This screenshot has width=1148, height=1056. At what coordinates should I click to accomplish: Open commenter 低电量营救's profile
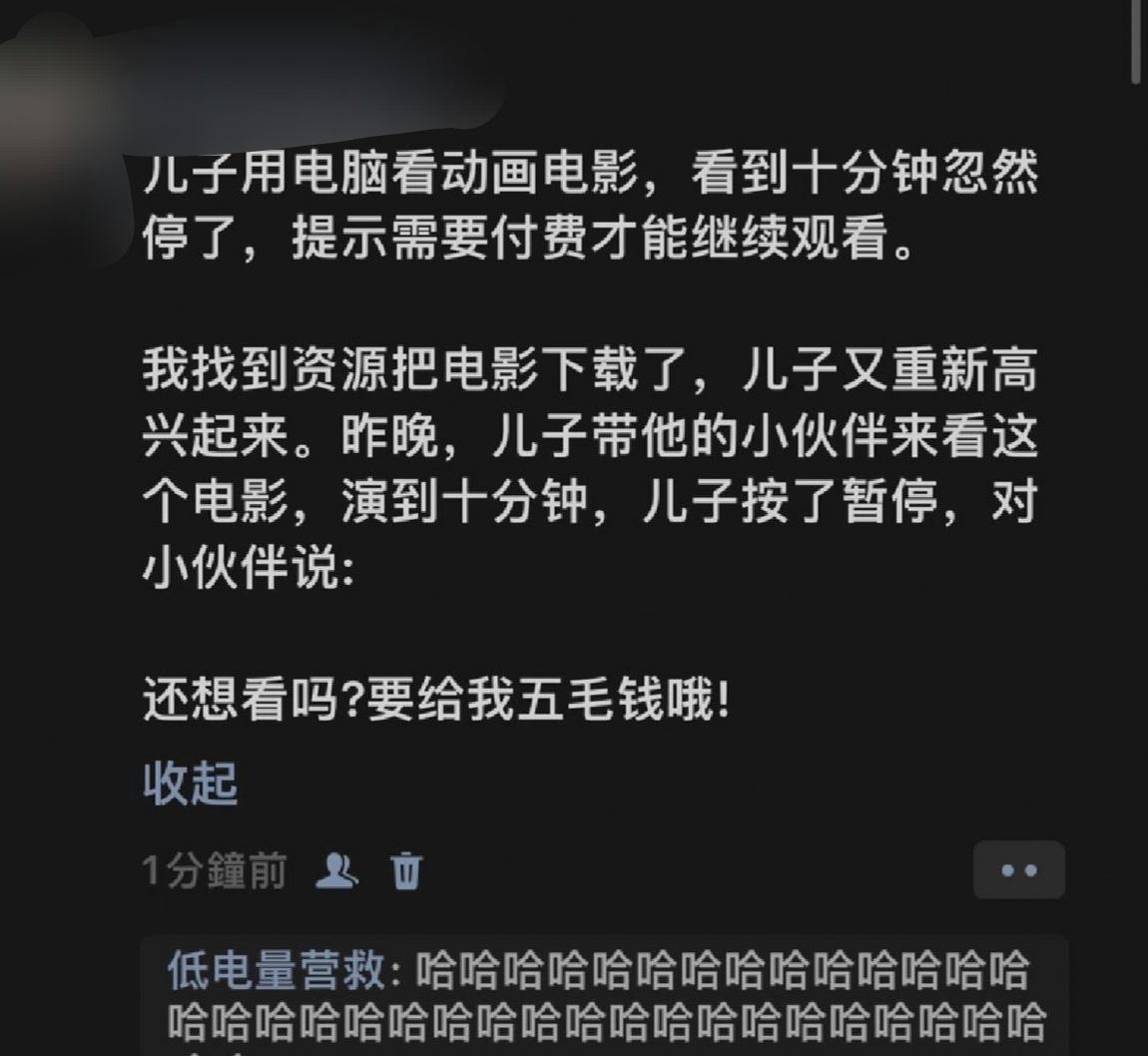pos(276,969)
